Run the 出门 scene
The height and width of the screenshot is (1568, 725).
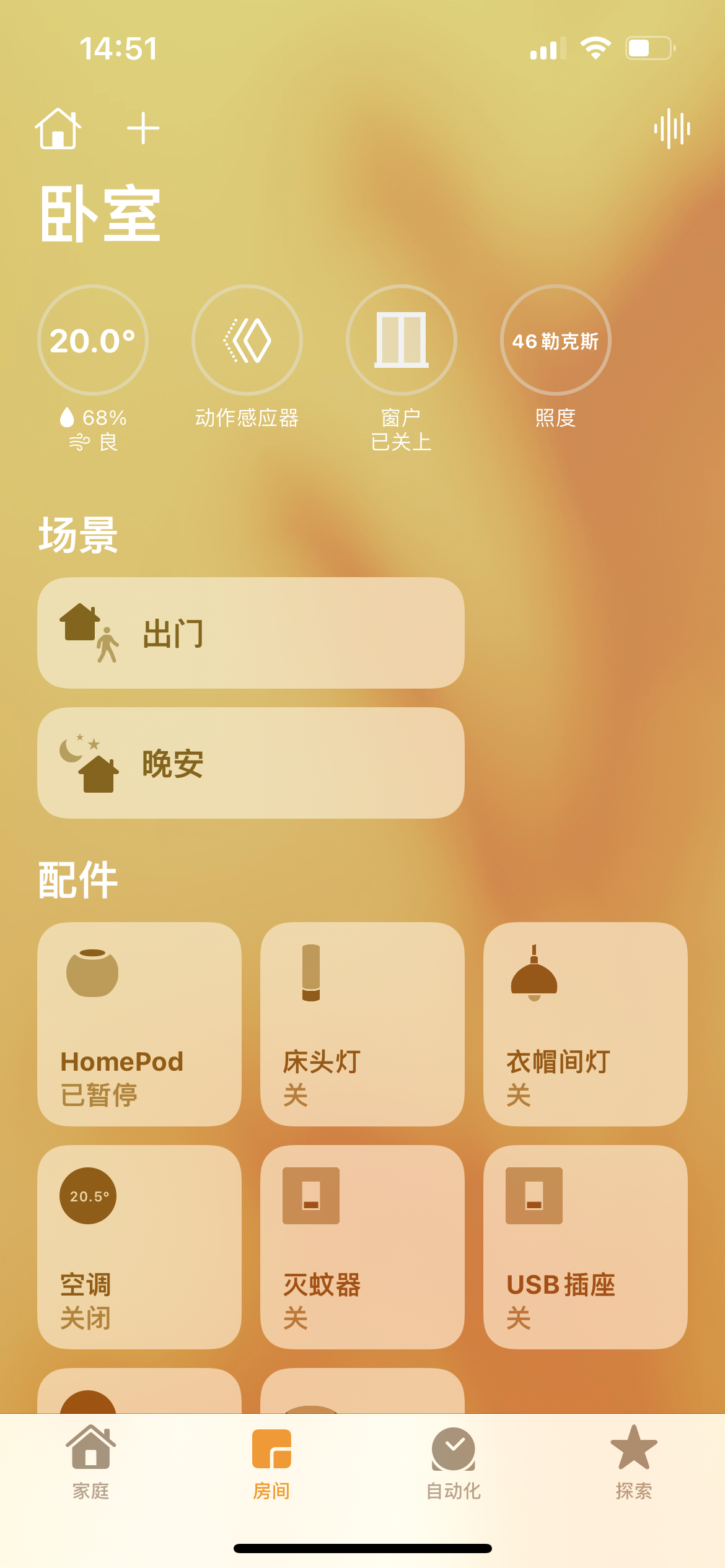tap(250, 633)
